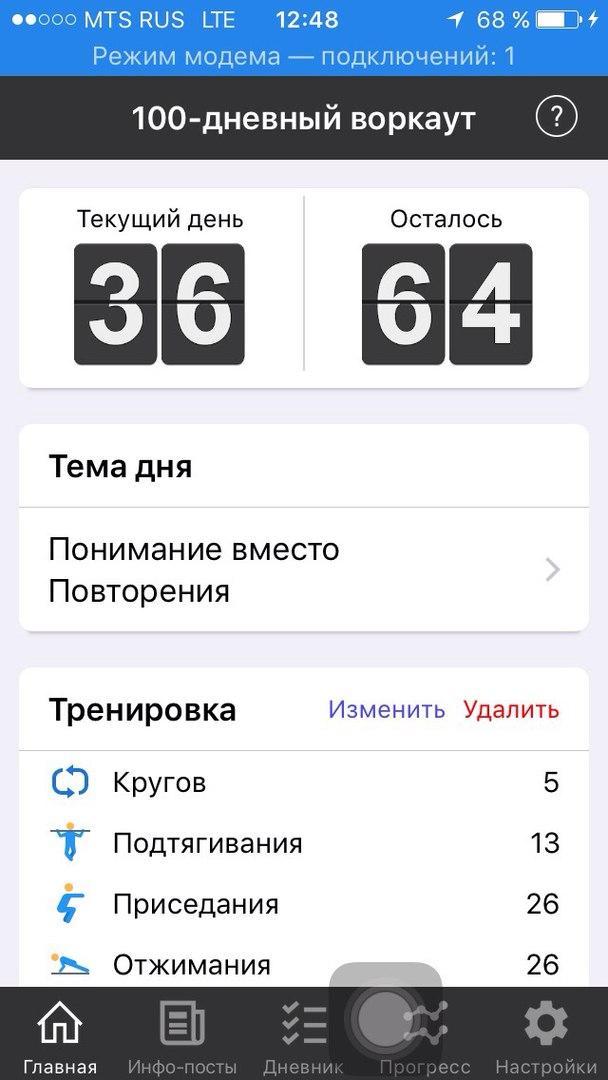The width and height of the screenshot is (608, 1080).
Task: Open the topic Понимание вместо Повторения
Action: [303, 570]
